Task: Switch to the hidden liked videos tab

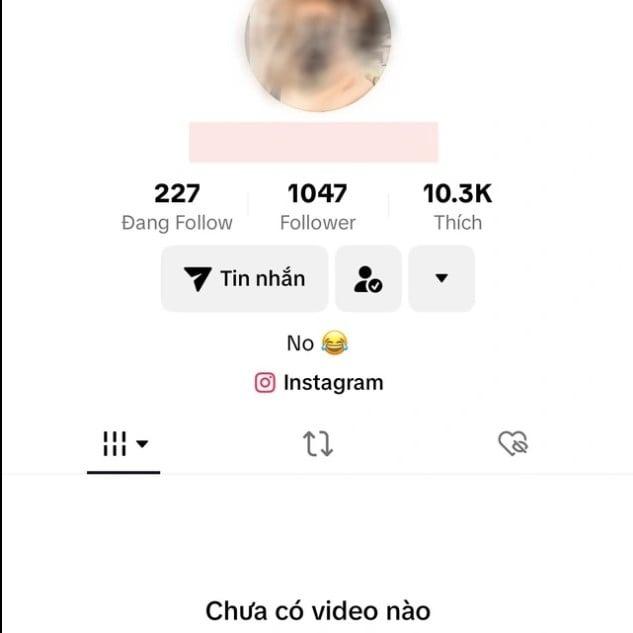Action: click(x=513, y=444)
